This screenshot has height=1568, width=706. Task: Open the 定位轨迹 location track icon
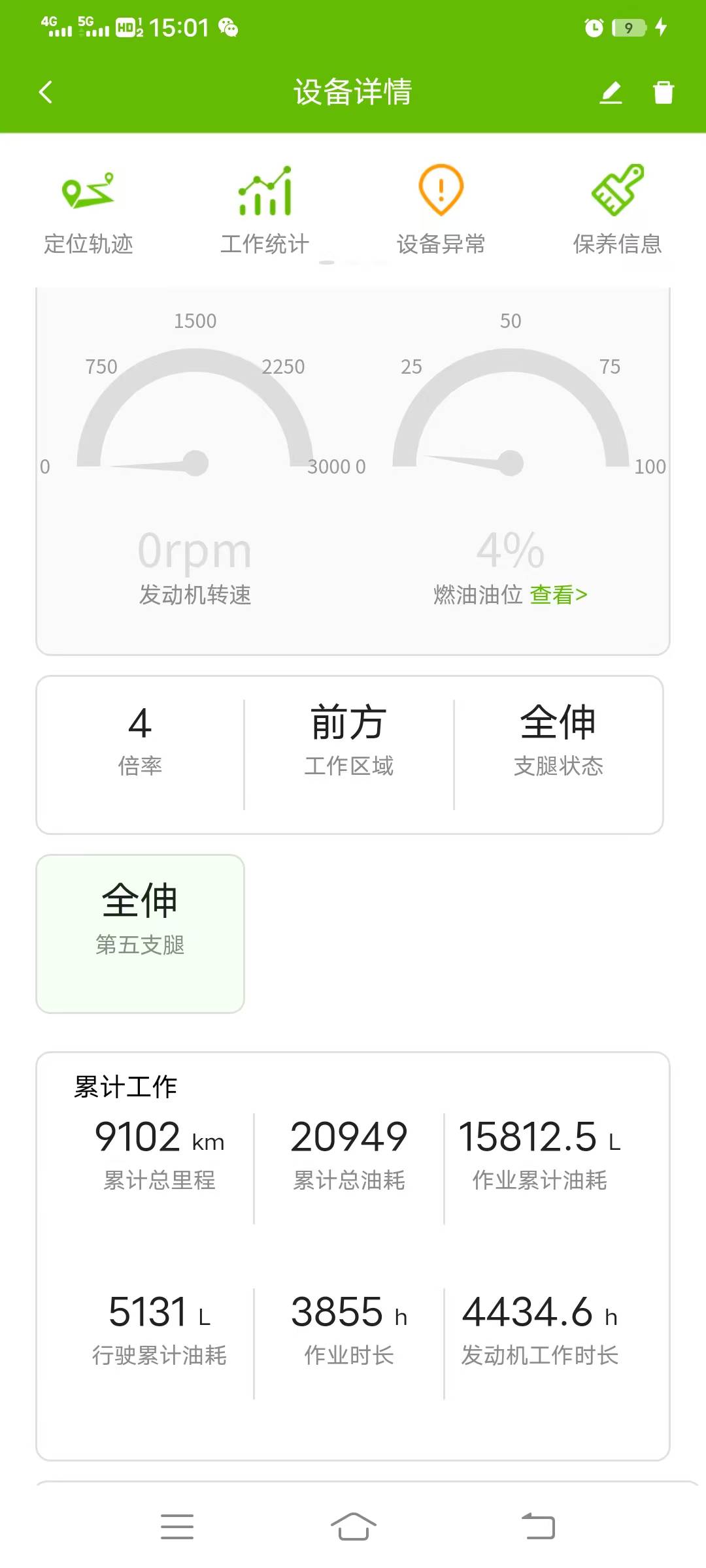click(88, 206)
